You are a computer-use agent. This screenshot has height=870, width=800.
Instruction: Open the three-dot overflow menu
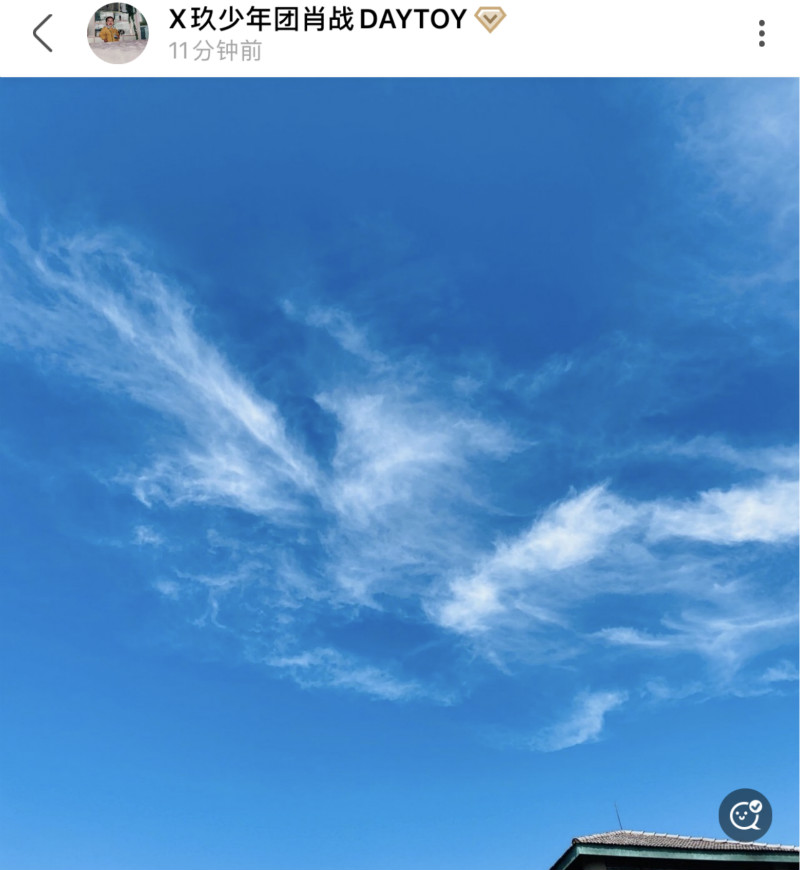761,34
